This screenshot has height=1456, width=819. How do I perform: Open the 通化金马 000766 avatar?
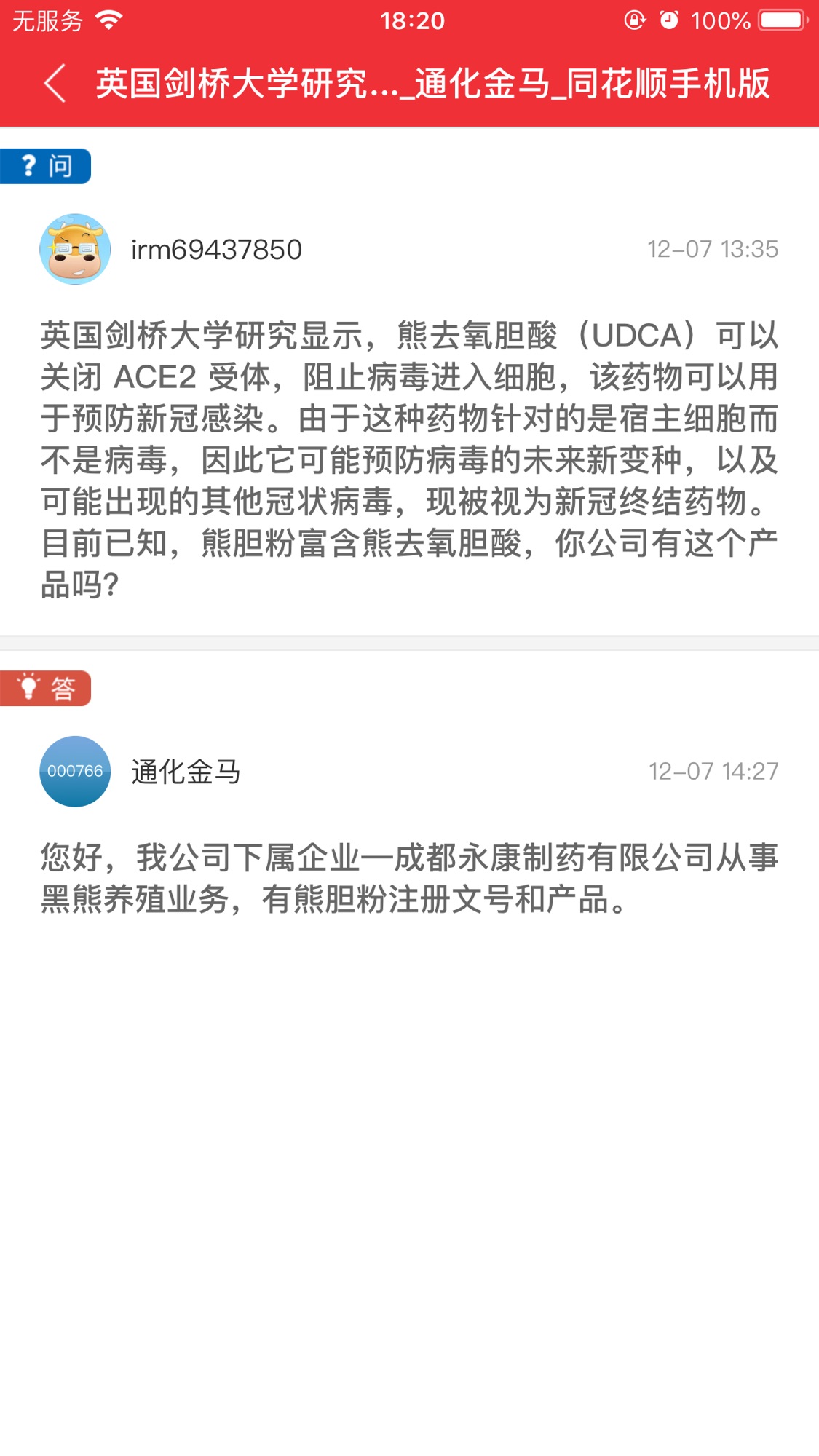click(x=75, y=771)
